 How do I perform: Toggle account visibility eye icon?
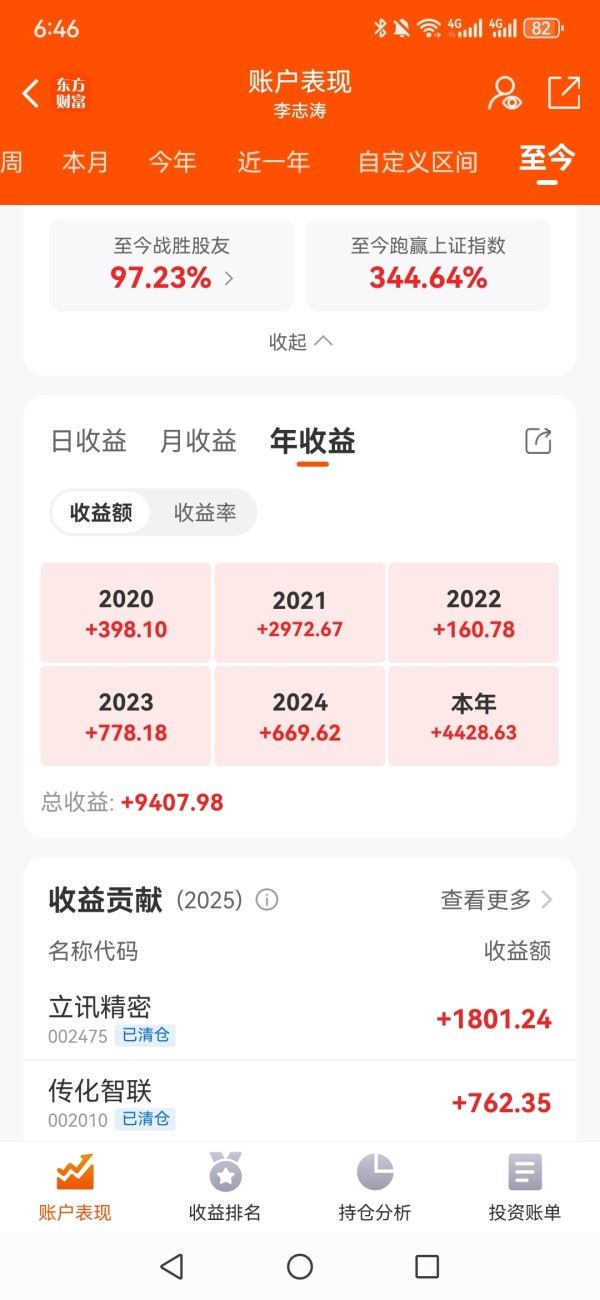point(505,93)
